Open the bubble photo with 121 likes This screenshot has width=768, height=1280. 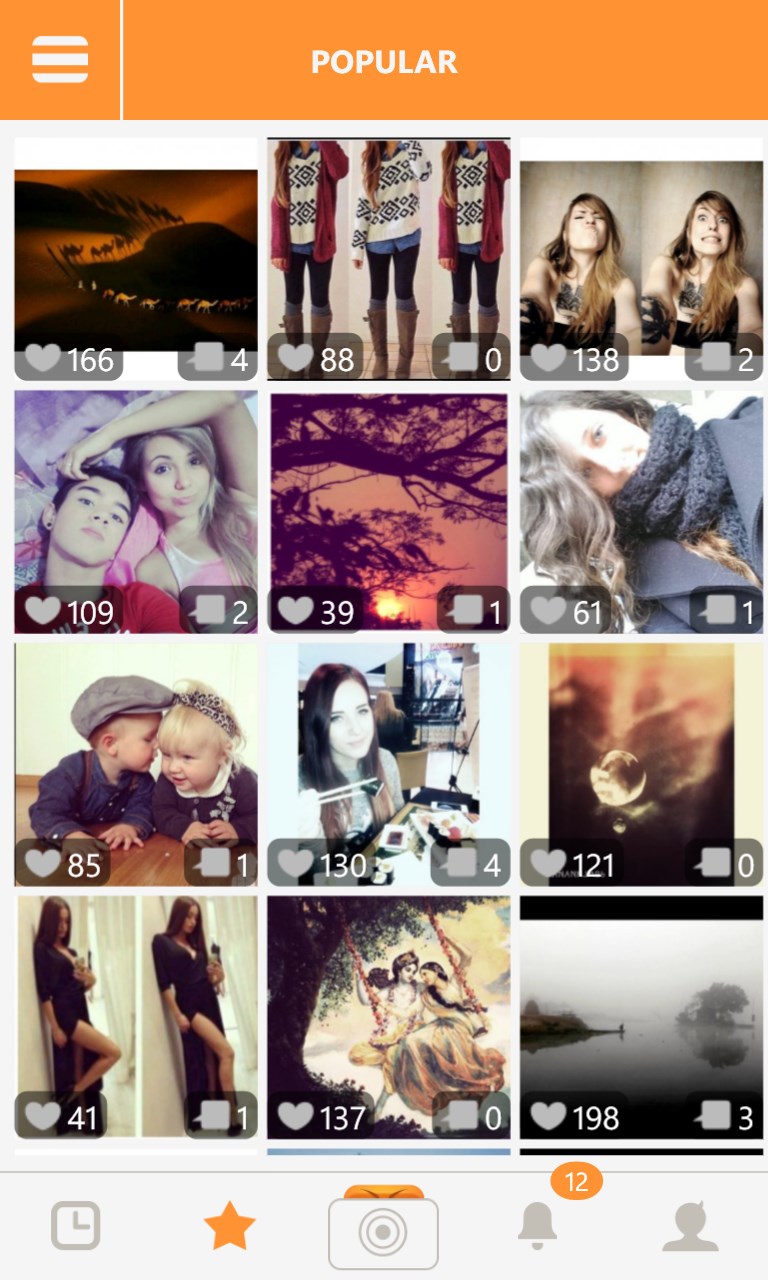pos(641,755)
